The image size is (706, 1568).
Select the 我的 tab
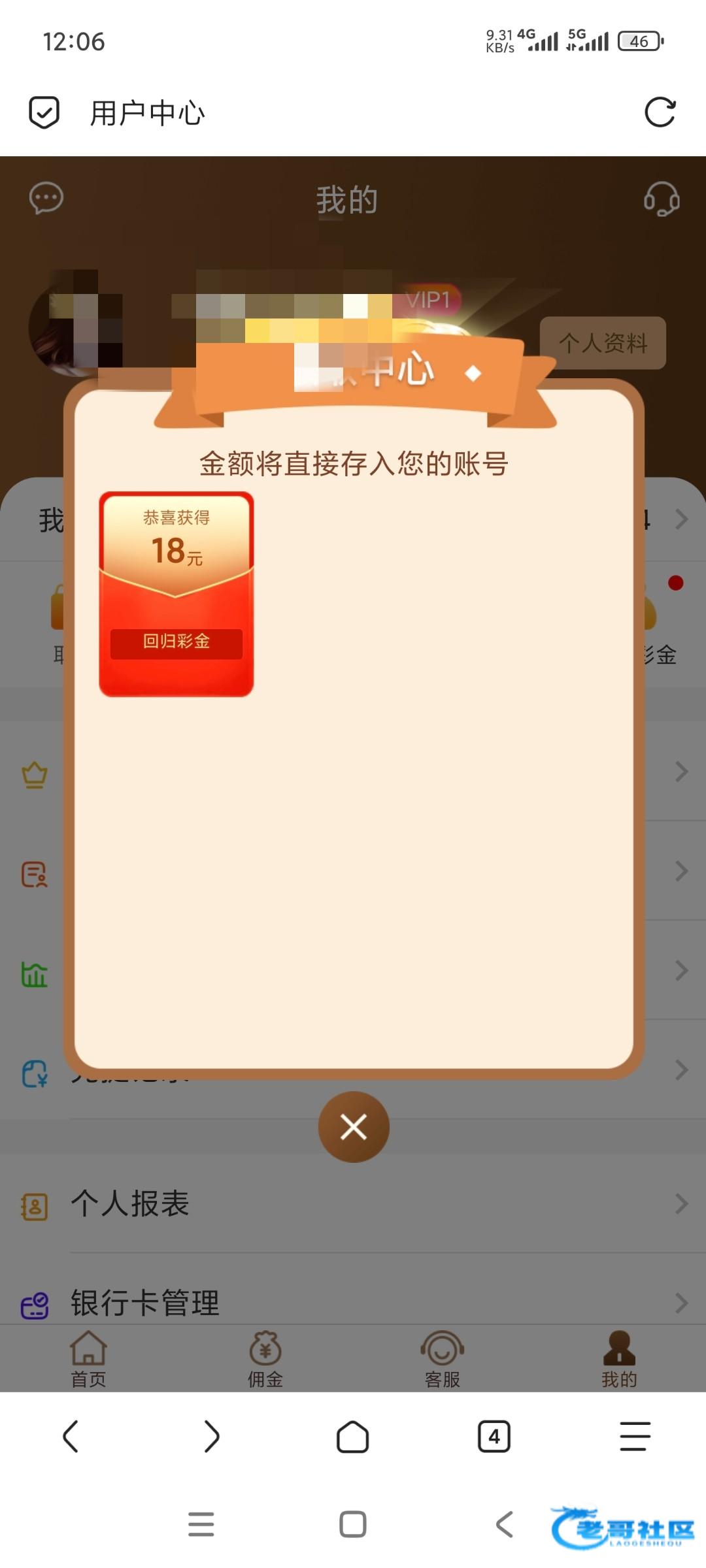tap(619, 1359)
